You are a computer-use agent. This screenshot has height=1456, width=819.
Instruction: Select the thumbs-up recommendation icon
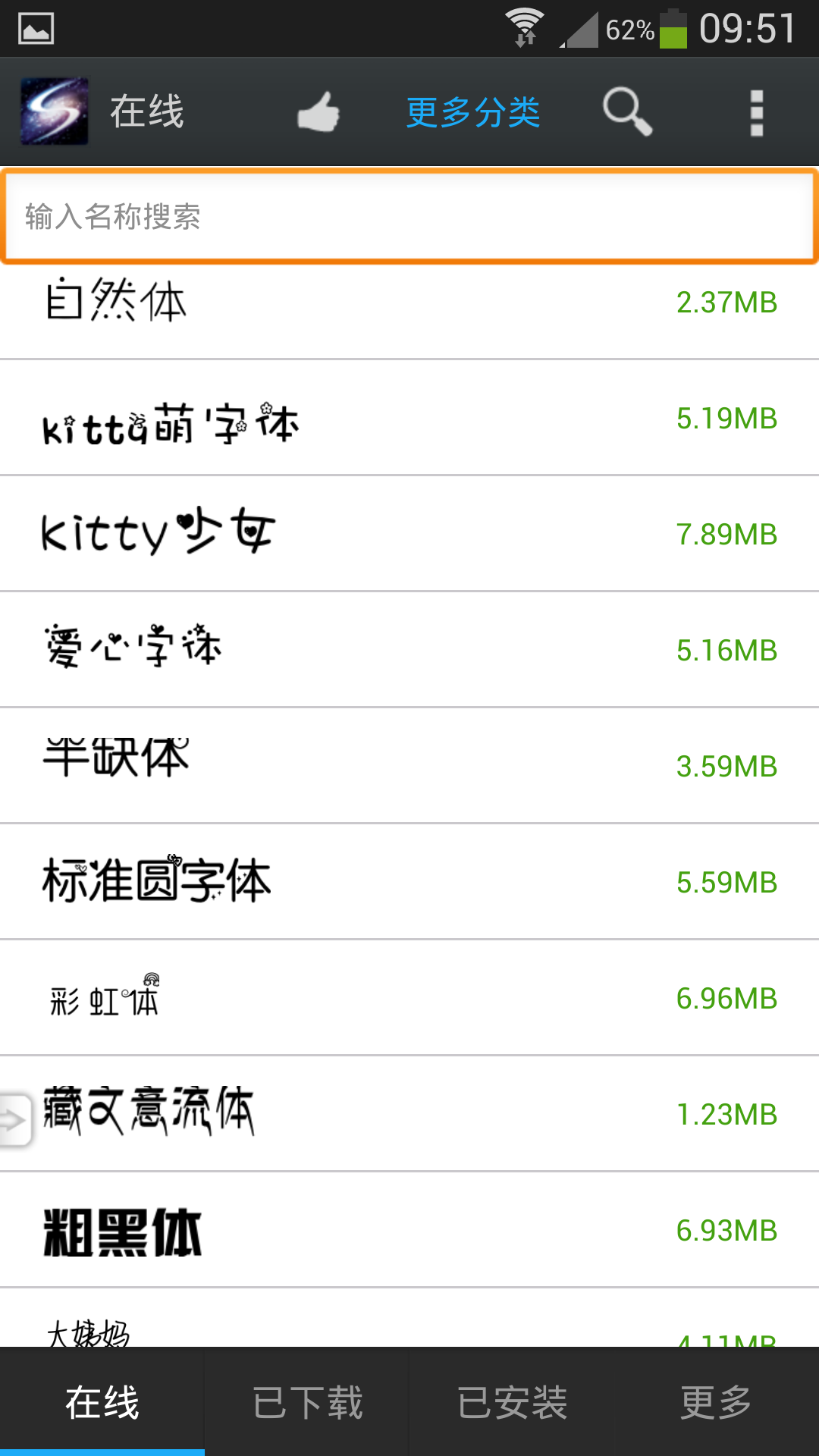coord(318,110)
